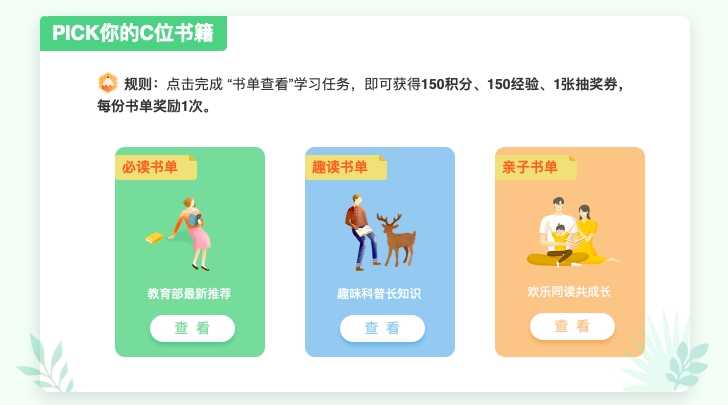Select 查看 for 亲子书单 card
The image size is (728, 405).
tap(572, 326)
